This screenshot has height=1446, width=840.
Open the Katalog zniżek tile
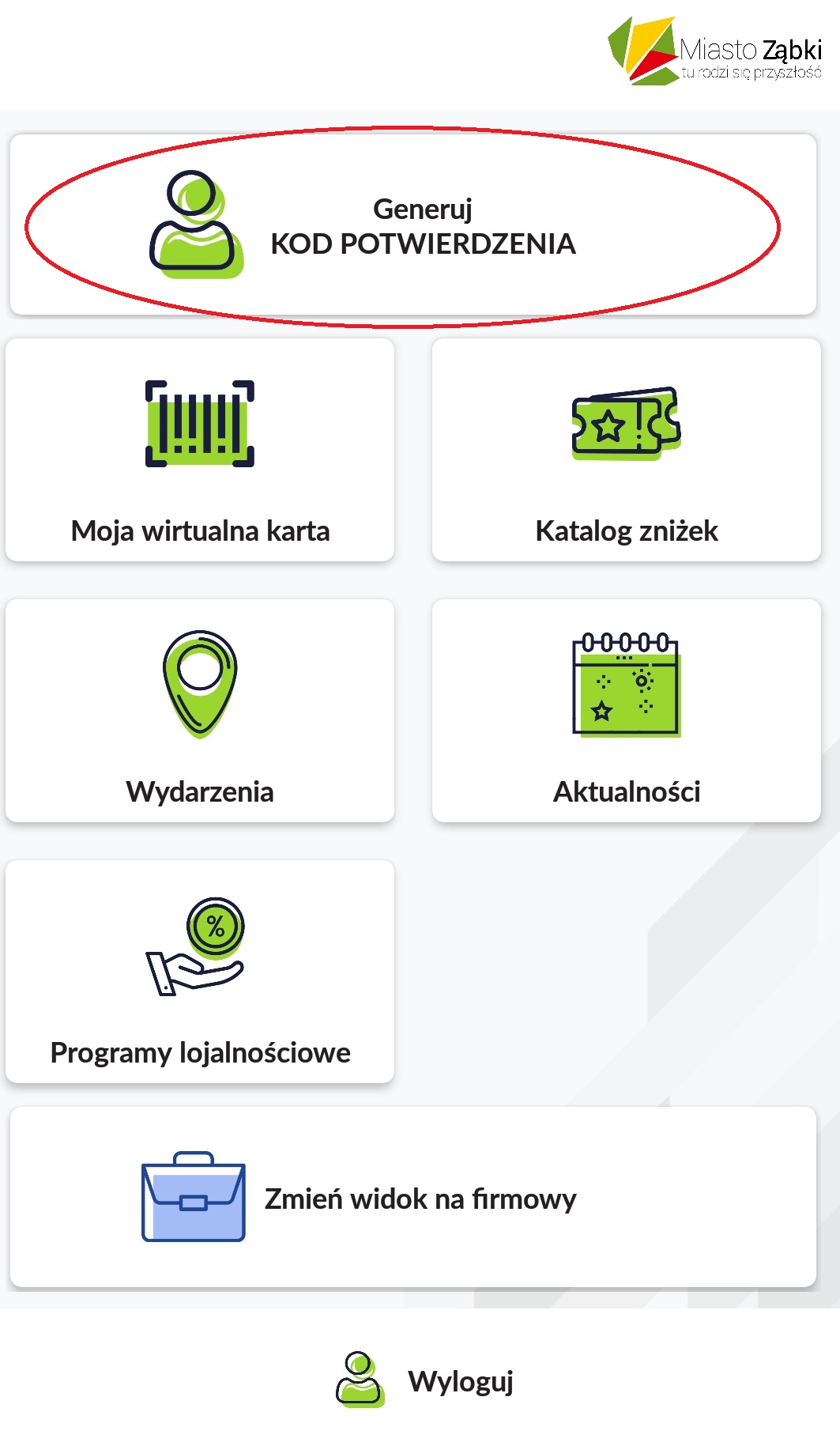pos(626,451)
